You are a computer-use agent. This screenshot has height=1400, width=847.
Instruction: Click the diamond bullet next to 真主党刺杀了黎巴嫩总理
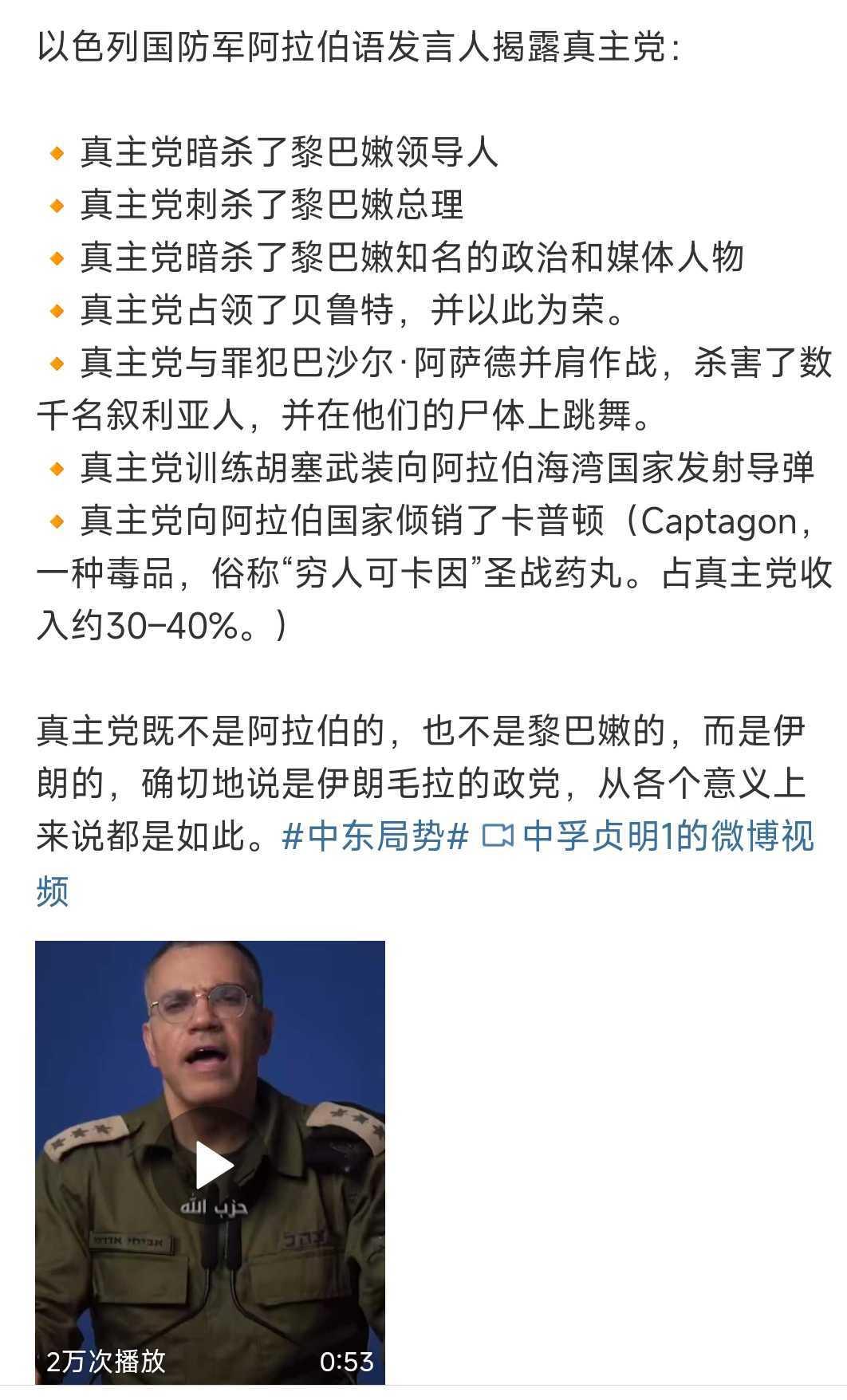point(58,205)
